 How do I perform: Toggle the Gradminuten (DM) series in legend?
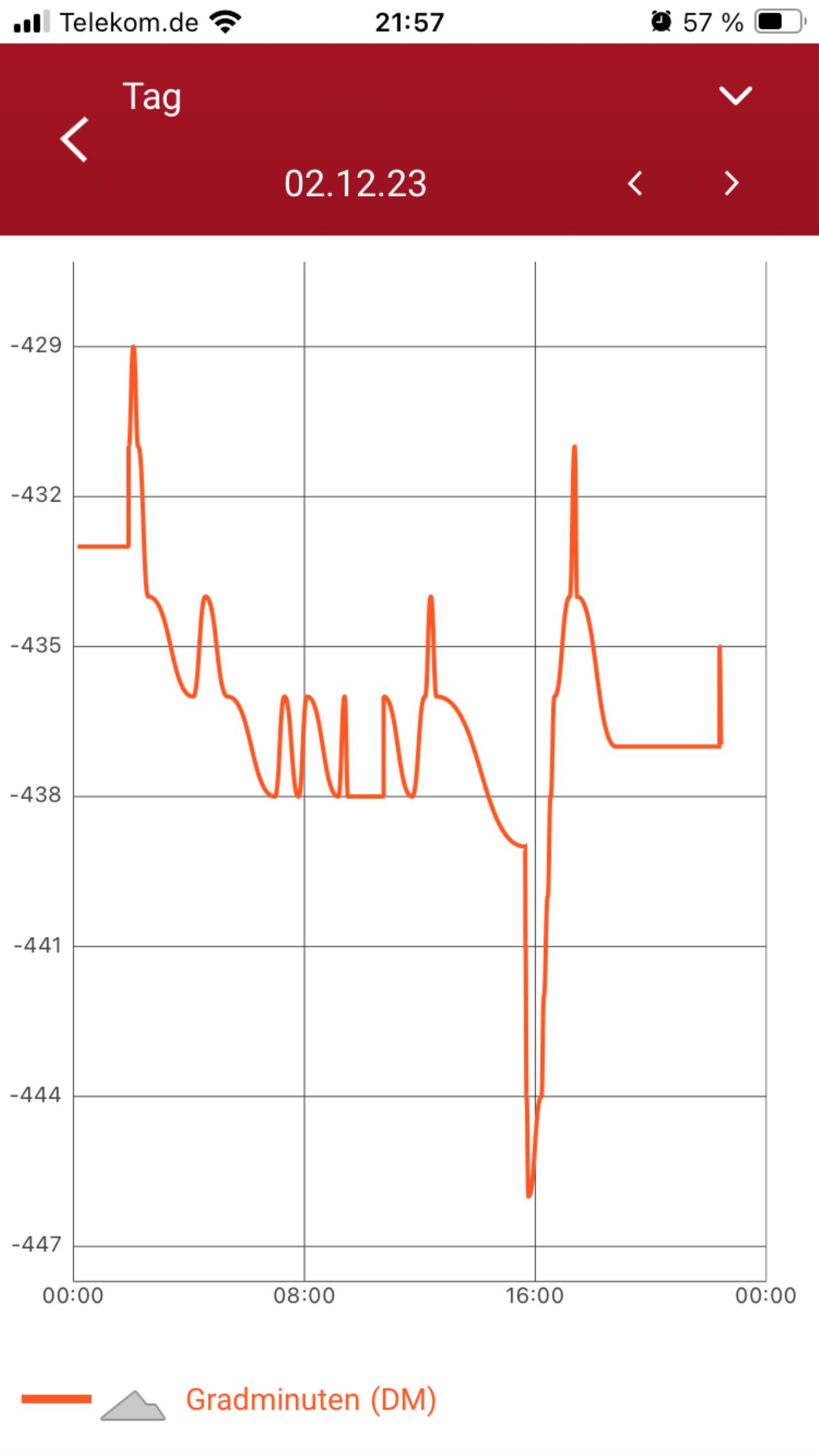click(311, 1399)
